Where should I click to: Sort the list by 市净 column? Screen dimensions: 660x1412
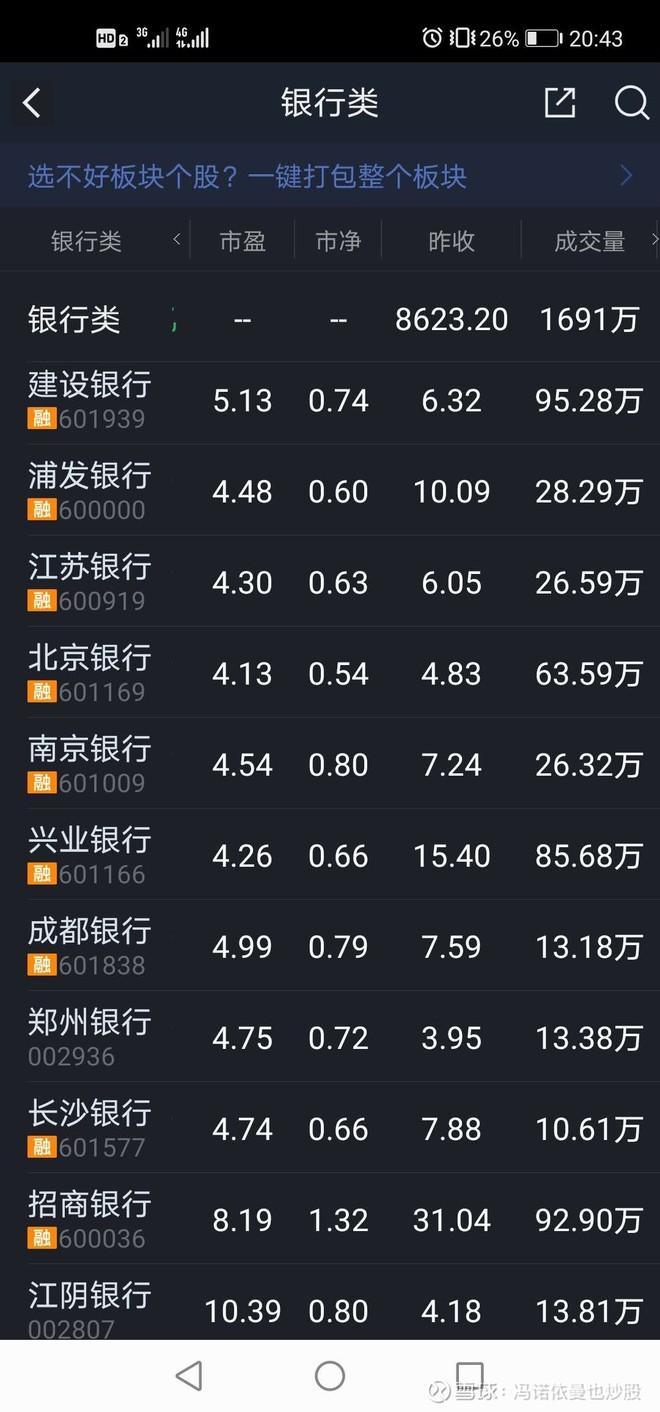click(x=338, y=241)
